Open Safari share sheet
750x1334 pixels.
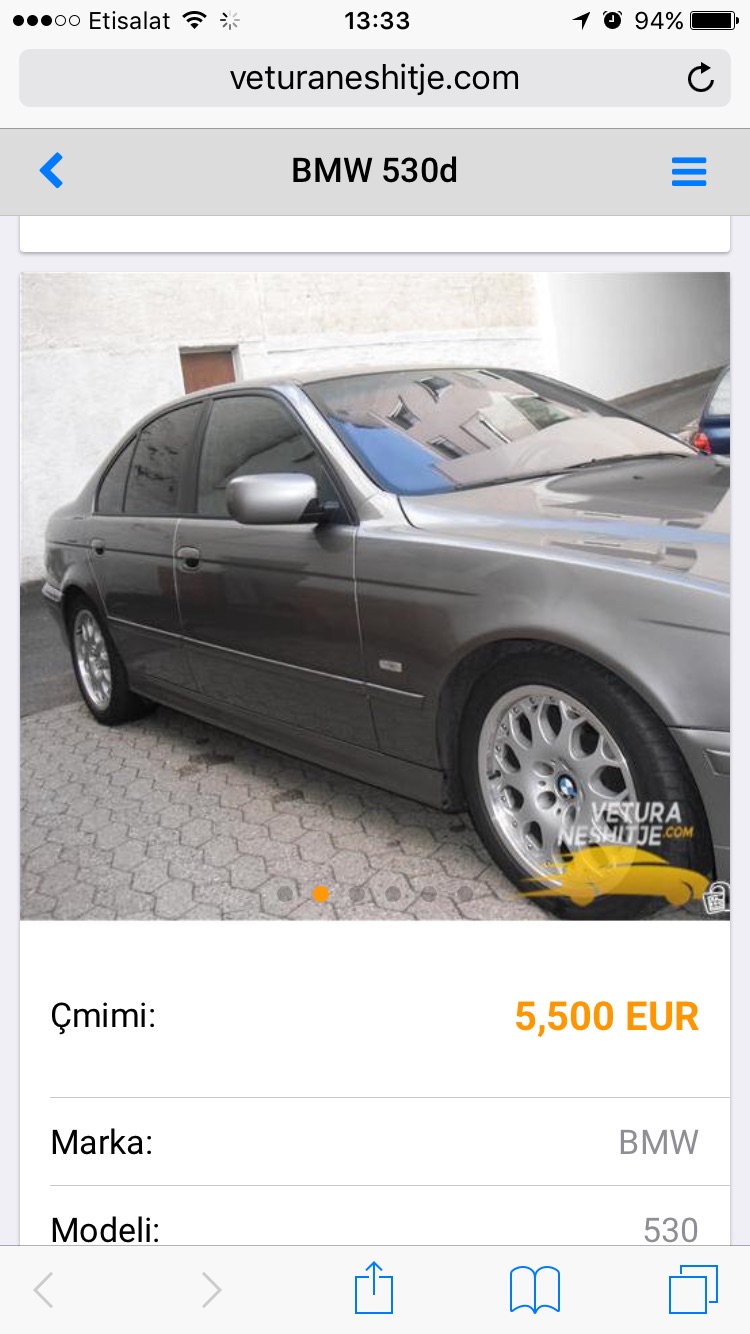click(x=374, y=1288)
